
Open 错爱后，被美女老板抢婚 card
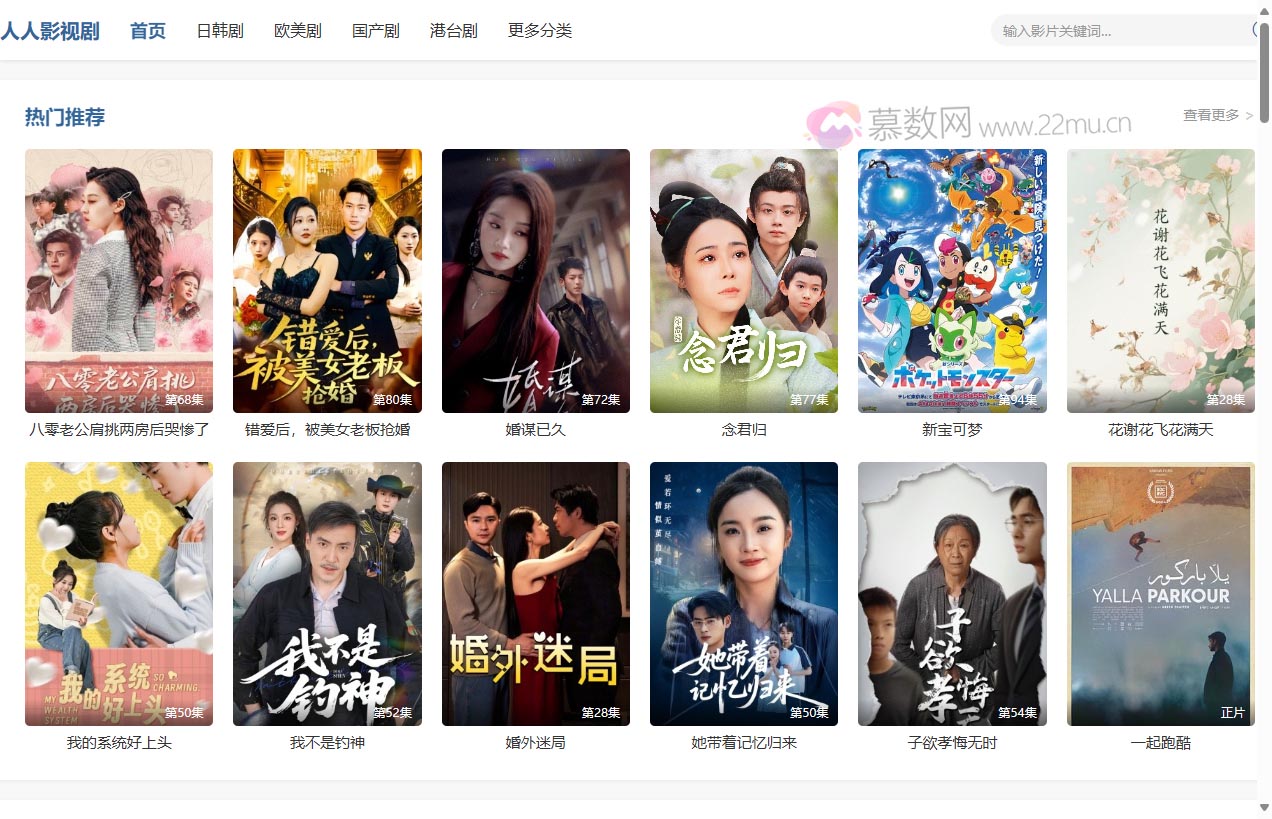327,280
